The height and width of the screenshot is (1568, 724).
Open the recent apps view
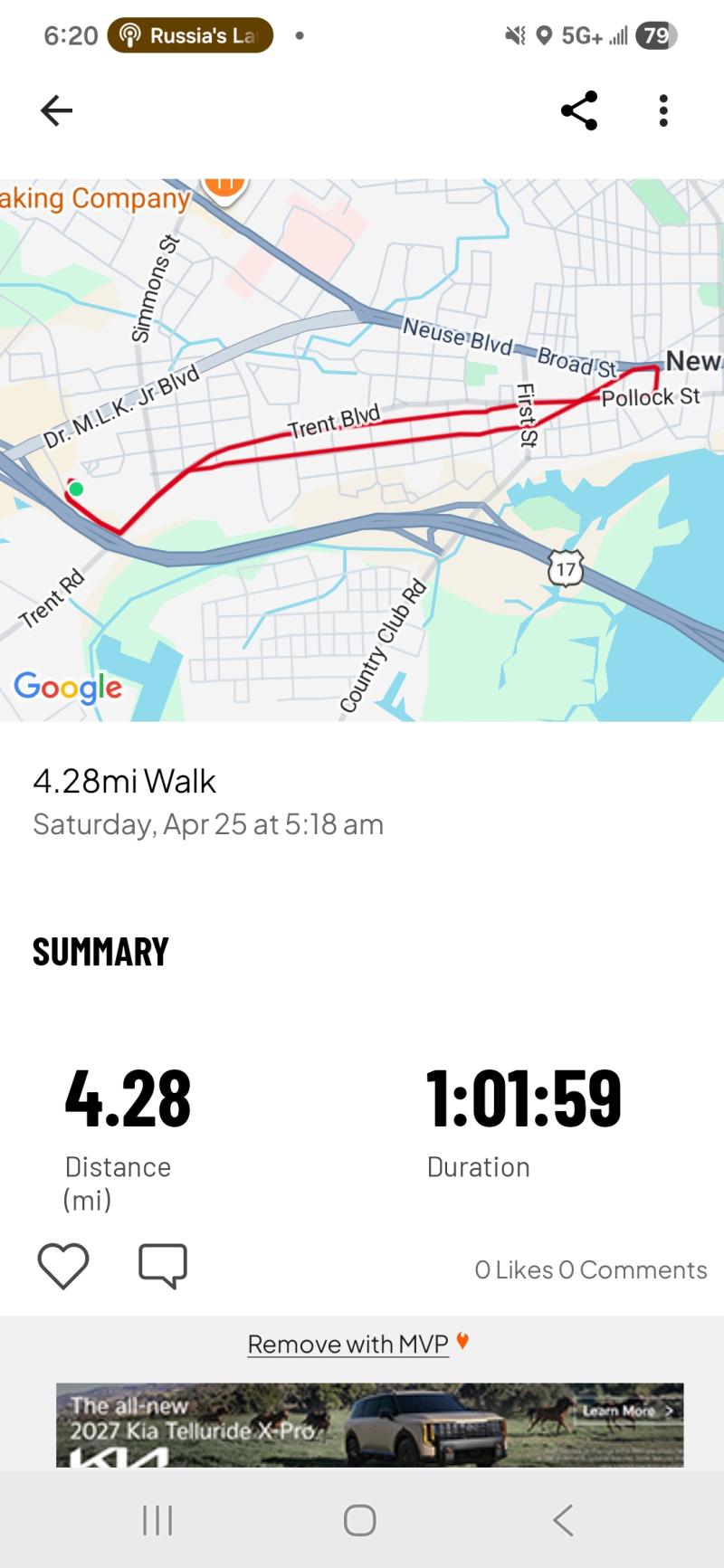click(x=157, y=1520)
